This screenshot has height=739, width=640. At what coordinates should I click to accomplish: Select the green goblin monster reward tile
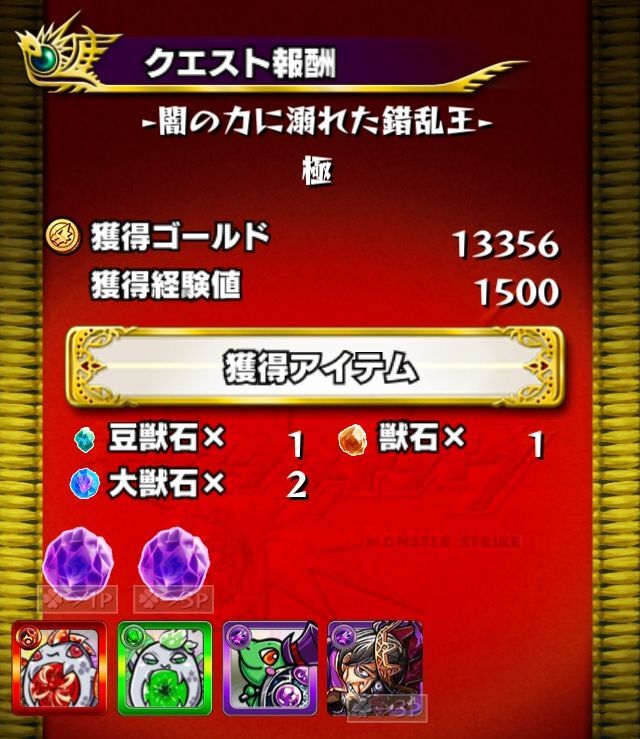click(269, 667)
